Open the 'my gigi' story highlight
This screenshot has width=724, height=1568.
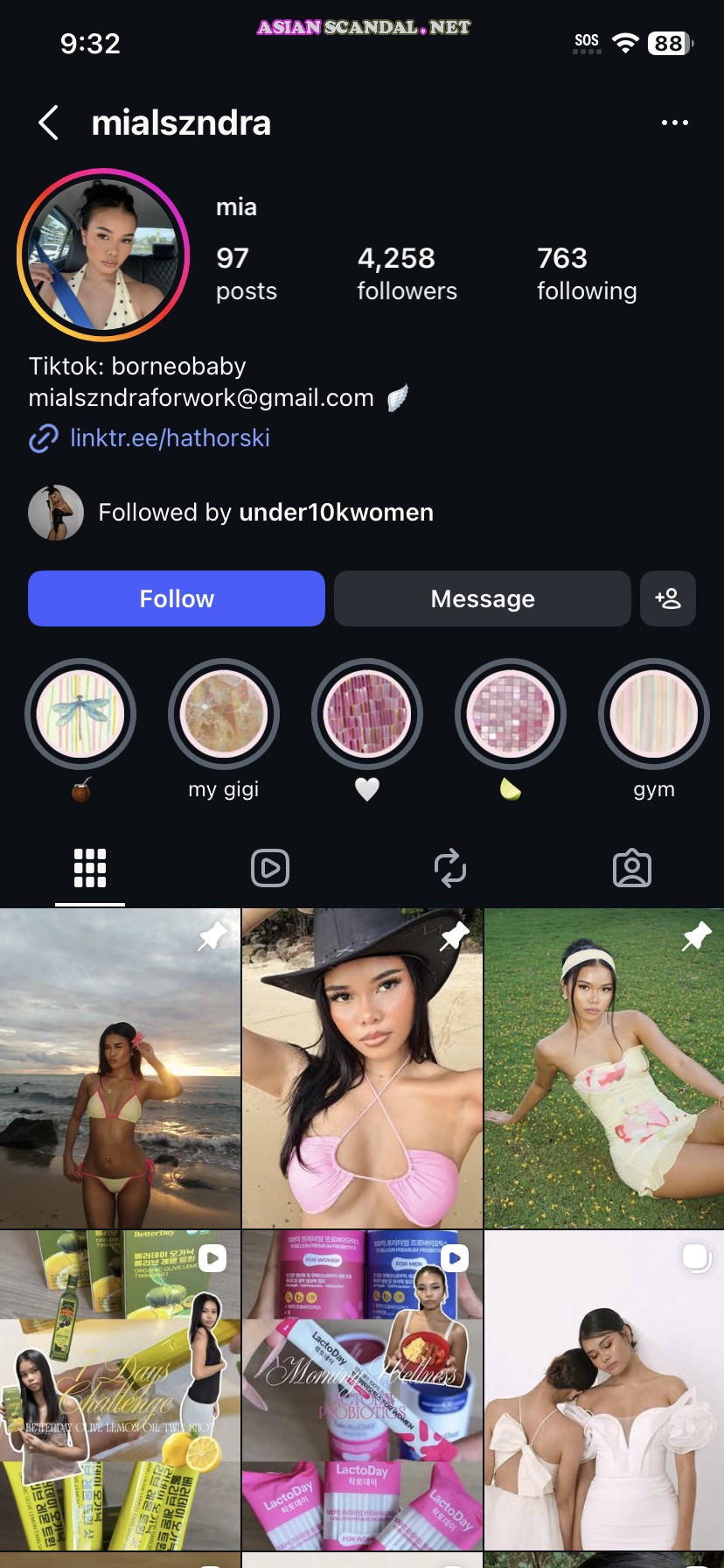pyautogui.click(x=224, y=714)
